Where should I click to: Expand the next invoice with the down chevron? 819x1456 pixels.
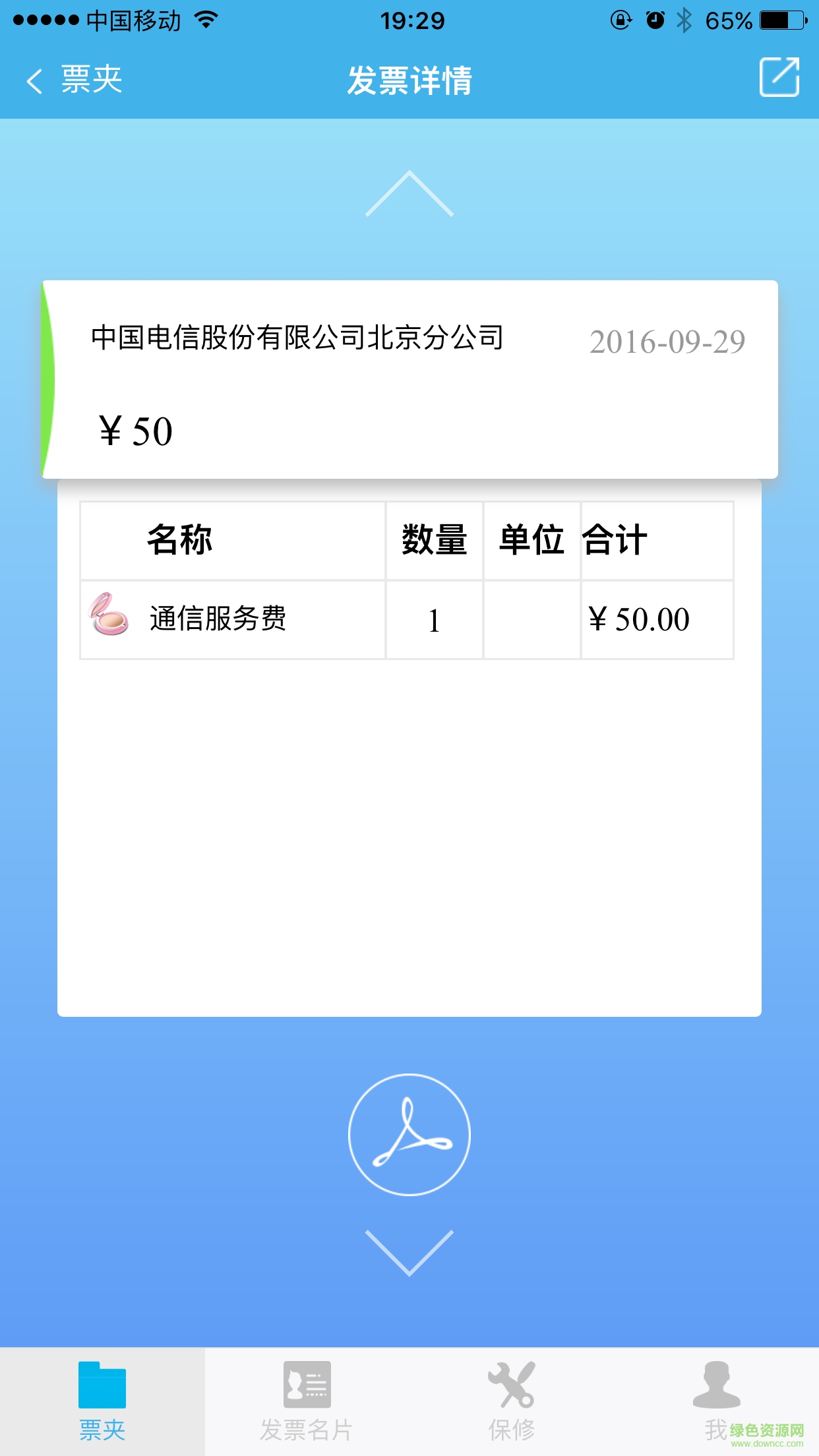pyautogui.click(x=409, y=1252)
